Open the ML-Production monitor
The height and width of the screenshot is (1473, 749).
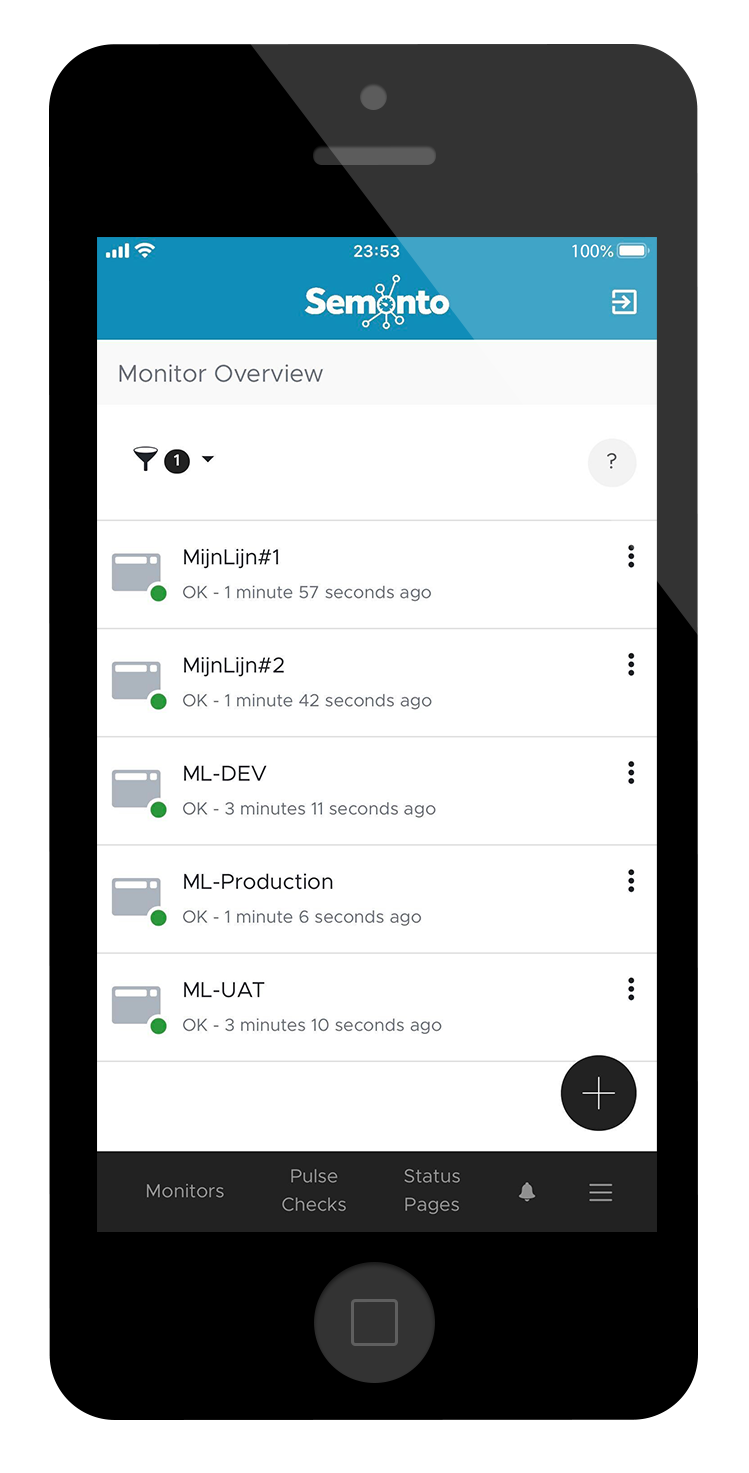coord(300,898)
